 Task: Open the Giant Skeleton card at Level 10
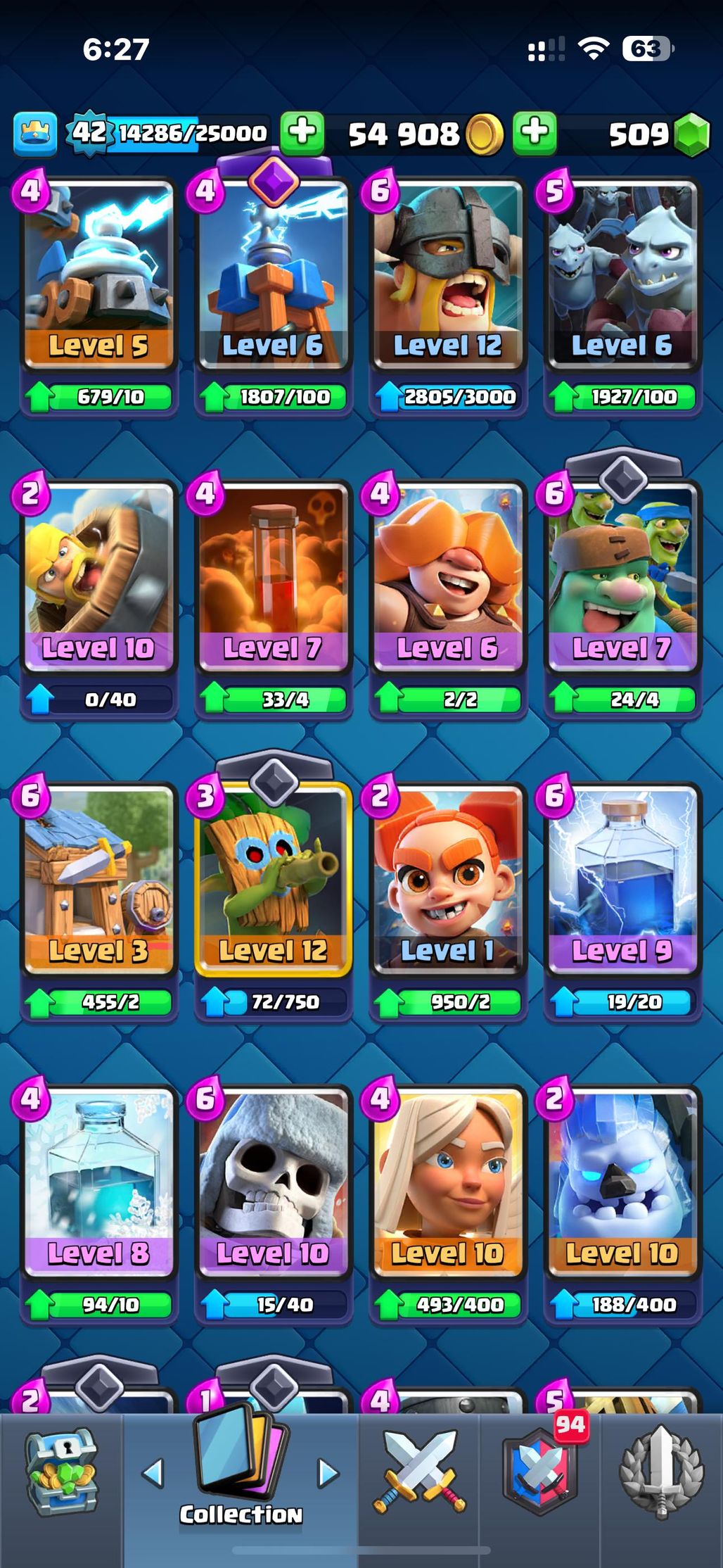pyautogui.click(x=273, y=1182)
